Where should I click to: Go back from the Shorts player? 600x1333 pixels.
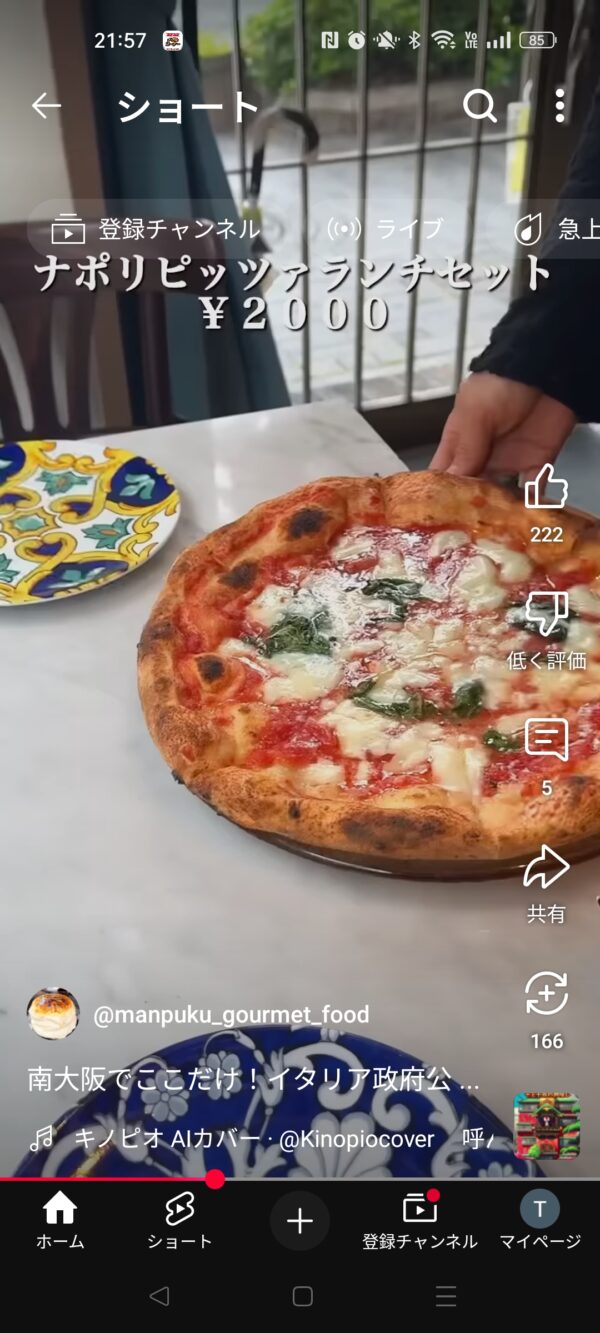click(x=46, y=106)
